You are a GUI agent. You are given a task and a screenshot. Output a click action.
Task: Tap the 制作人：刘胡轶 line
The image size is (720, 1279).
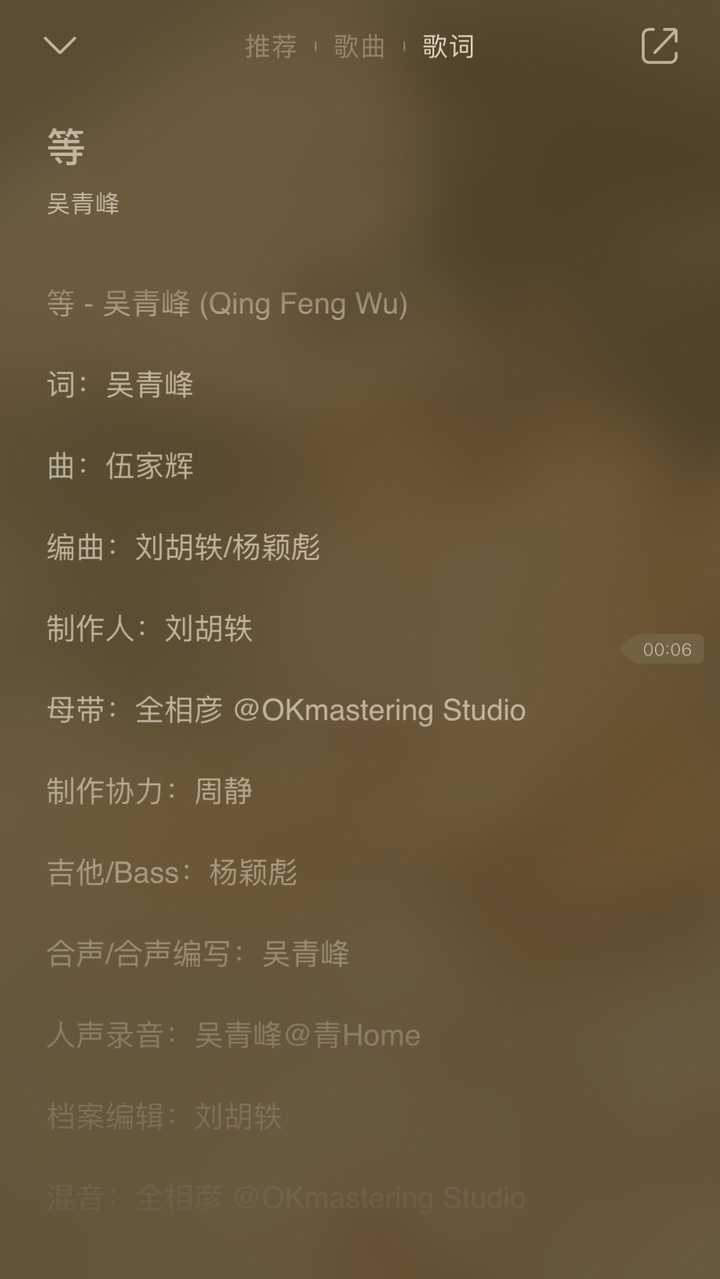pos(151,629)
